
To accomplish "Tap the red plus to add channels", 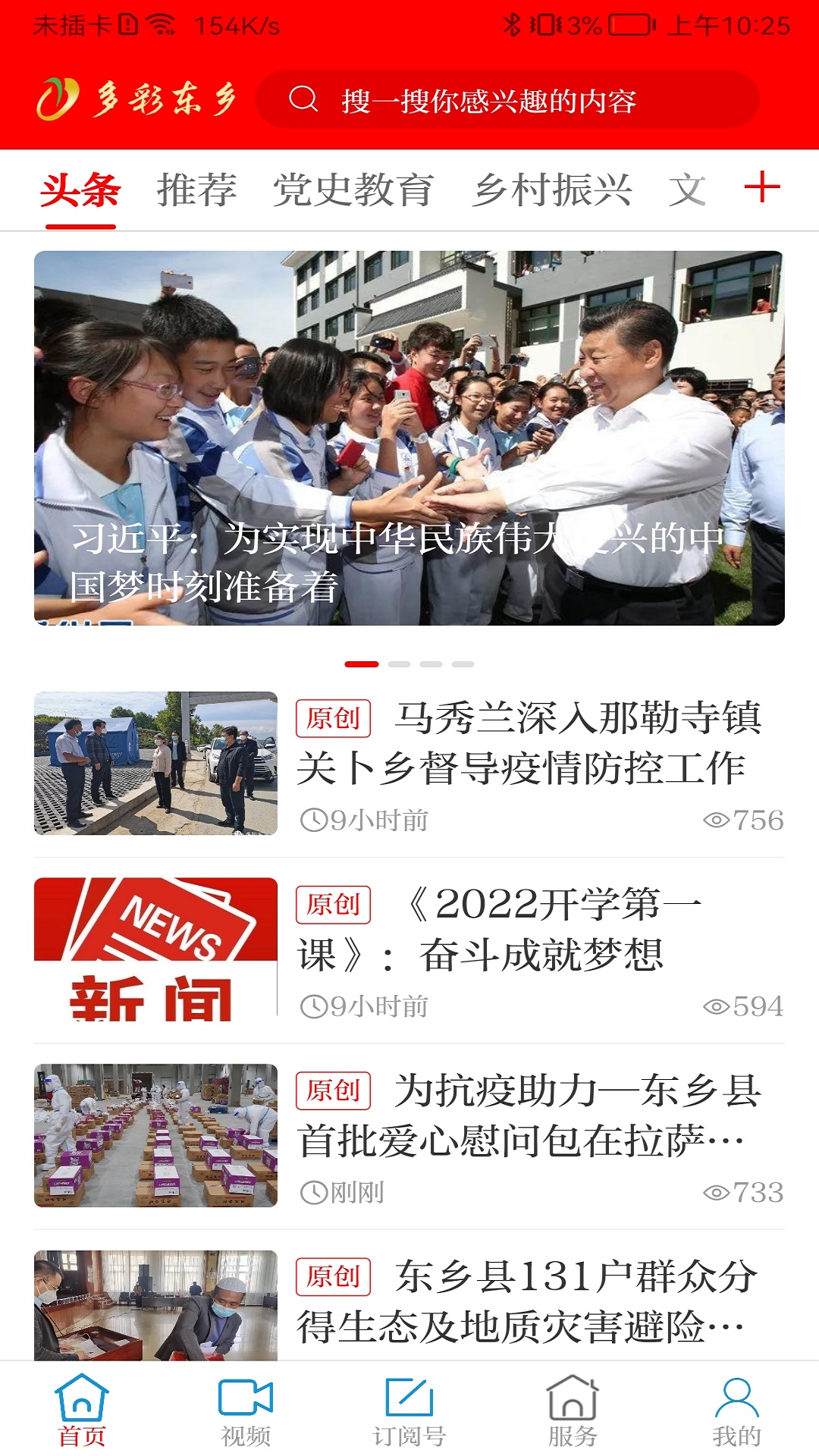I will (762, 187).
